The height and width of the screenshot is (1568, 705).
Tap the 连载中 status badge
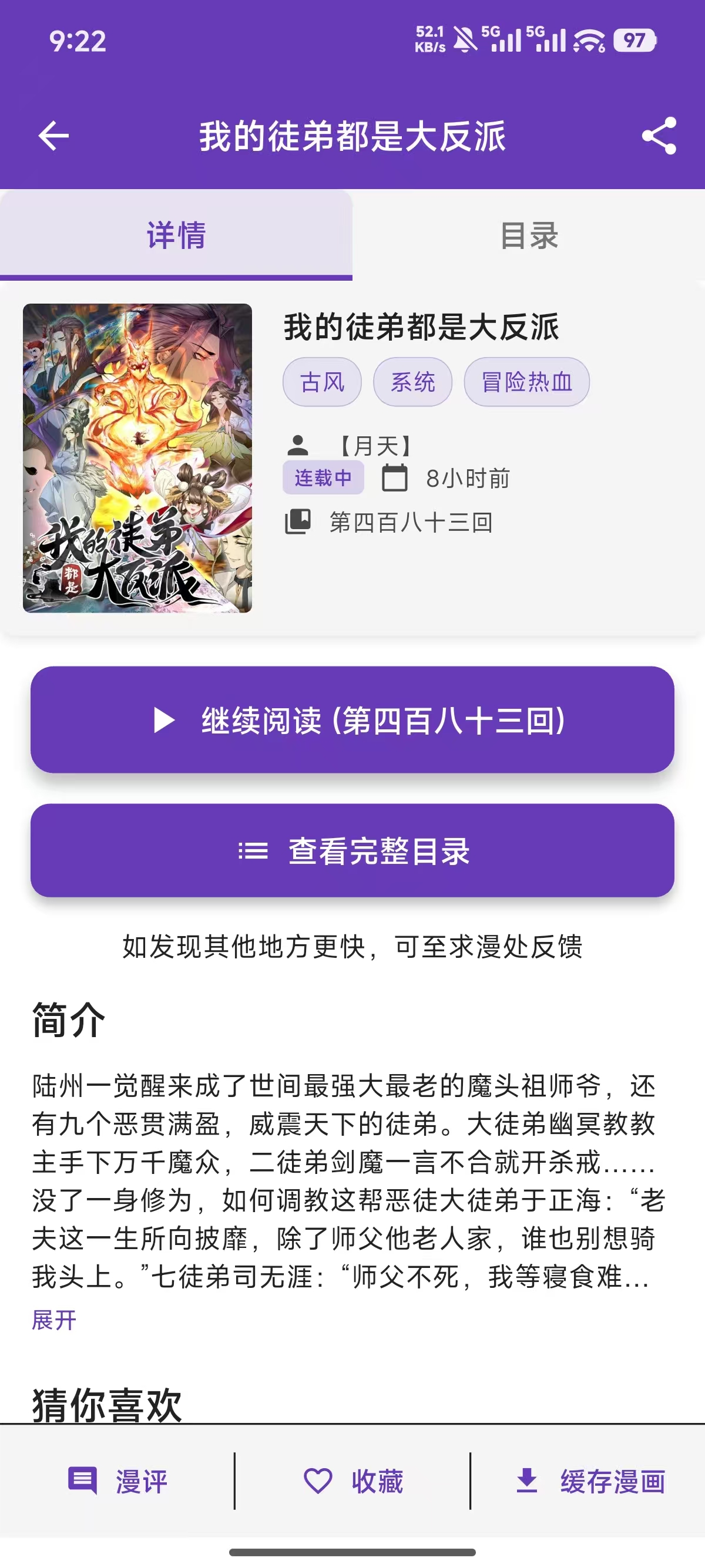pyautogui.click(x=323, y=478)
